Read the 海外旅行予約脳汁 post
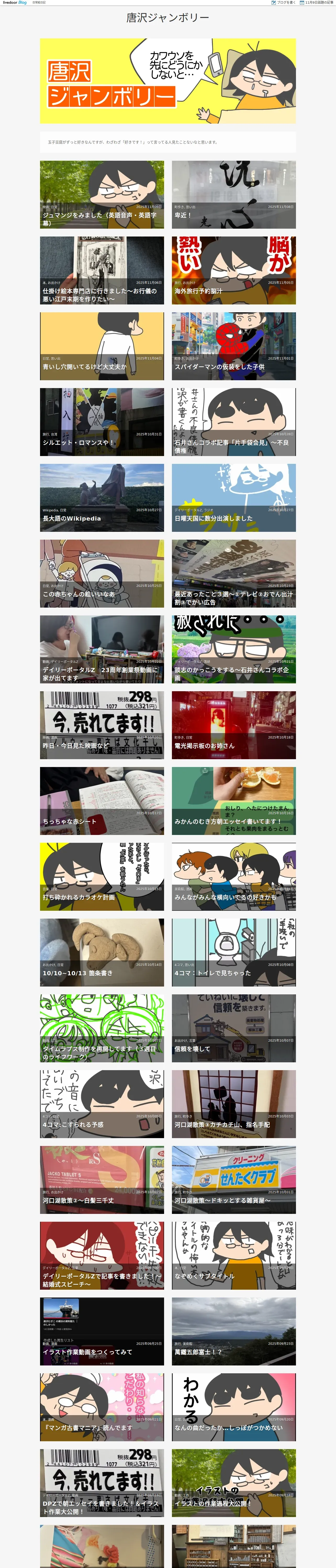 pos(234,270)
